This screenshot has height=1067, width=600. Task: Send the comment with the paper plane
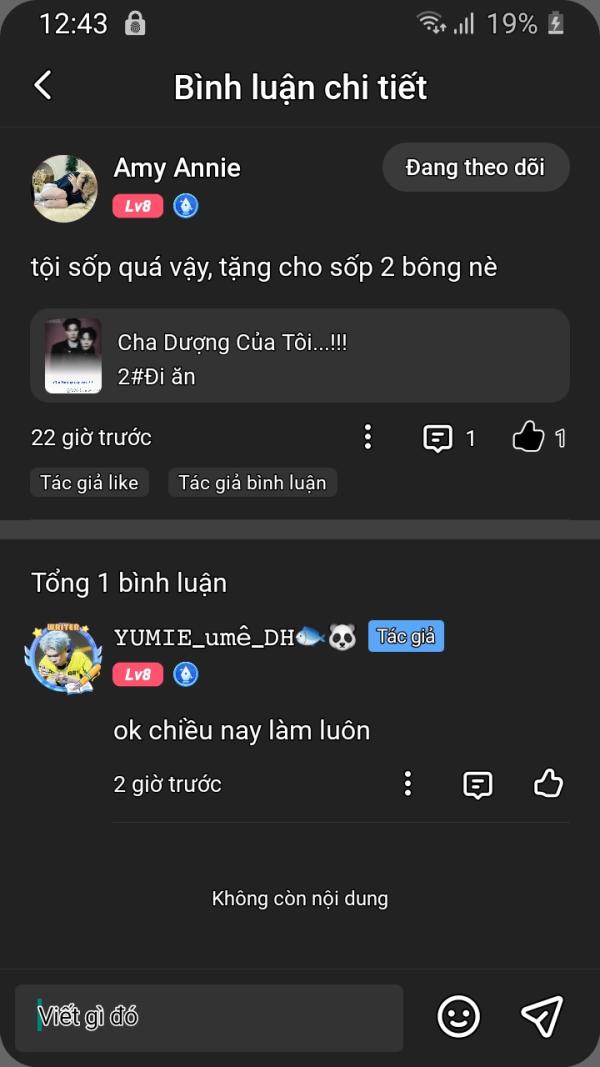[x=542, y=1016]
